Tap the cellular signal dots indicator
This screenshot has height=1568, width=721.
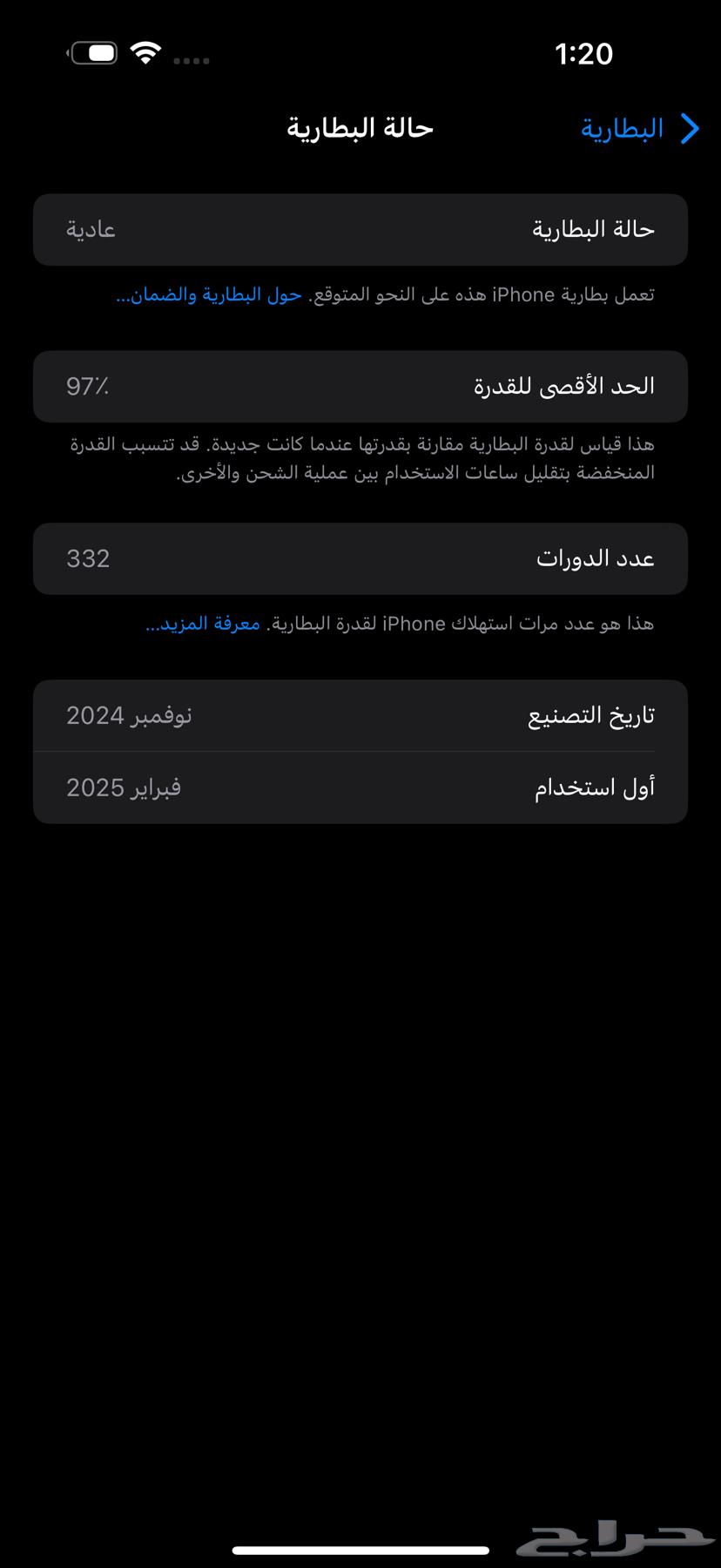[192, 60]
